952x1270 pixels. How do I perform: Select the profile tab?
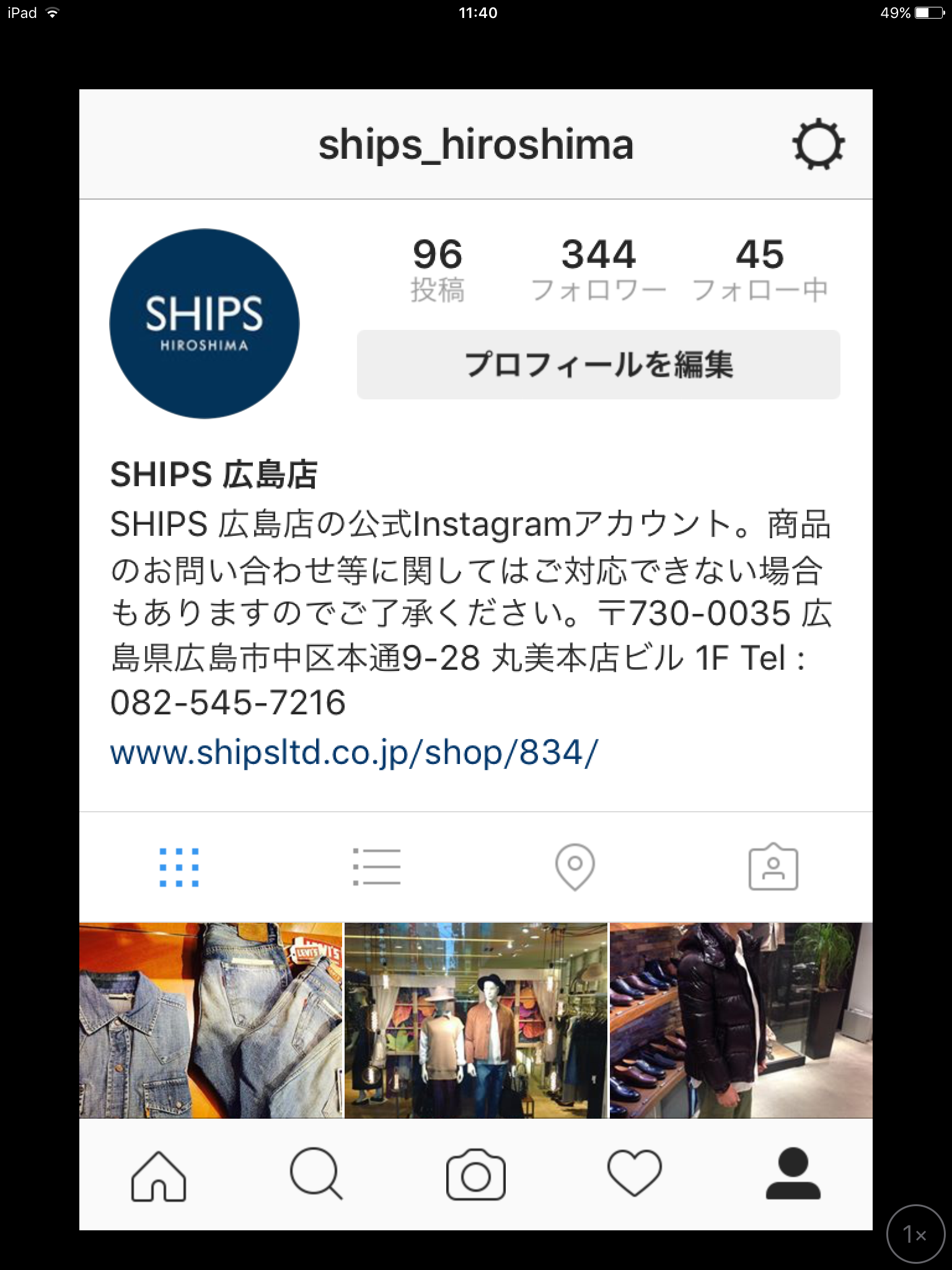point(793,1175)
